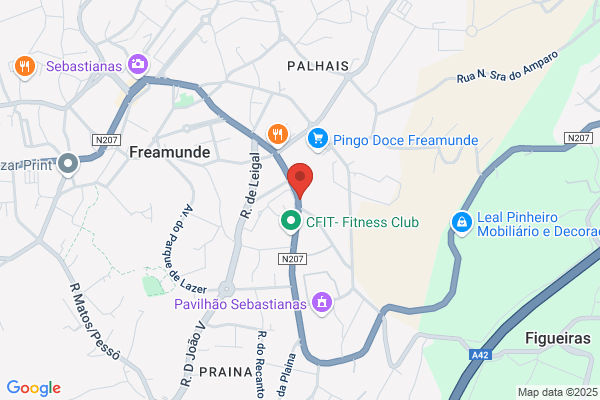
Task: Open the Google logo link
Action: [34, 388]
